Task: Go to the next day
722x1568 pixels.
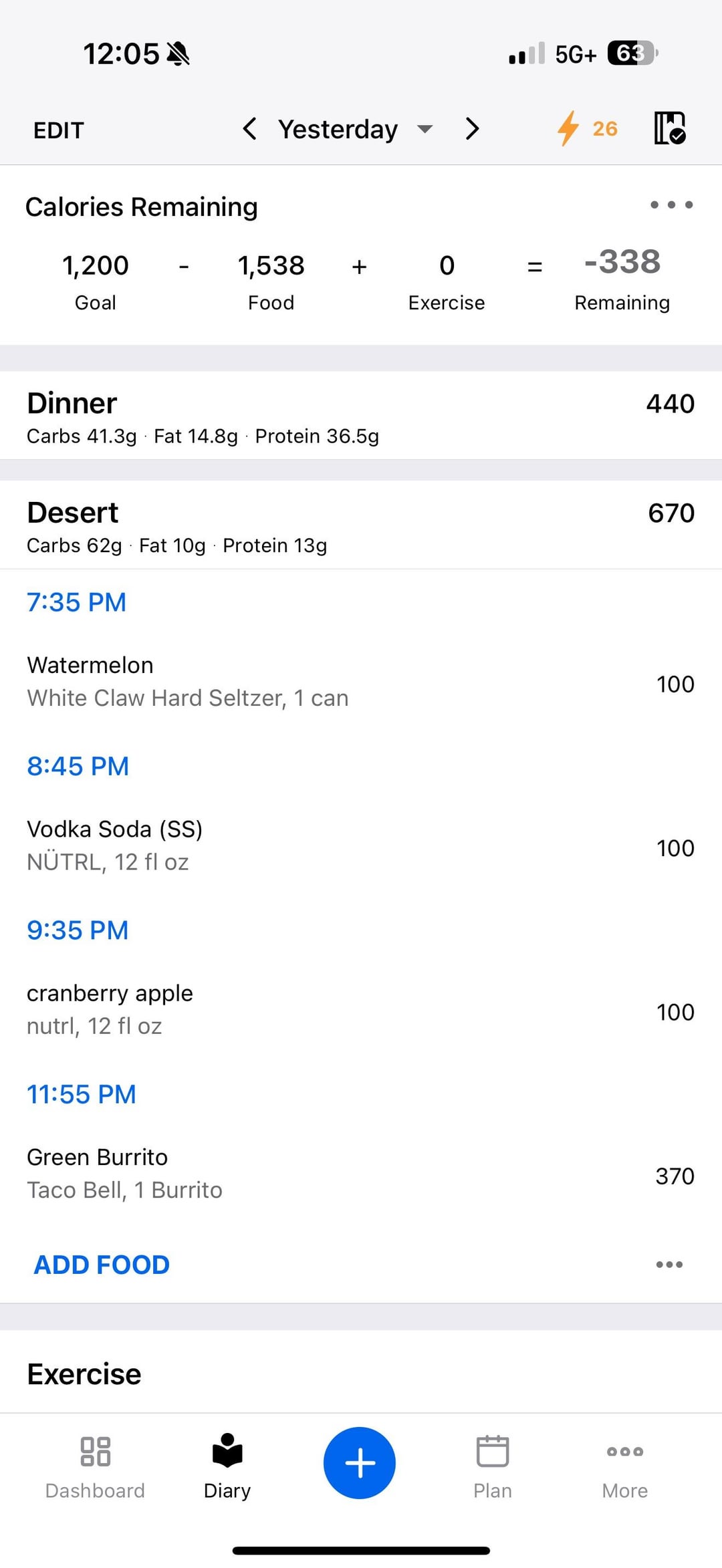Action: (472, 129)
